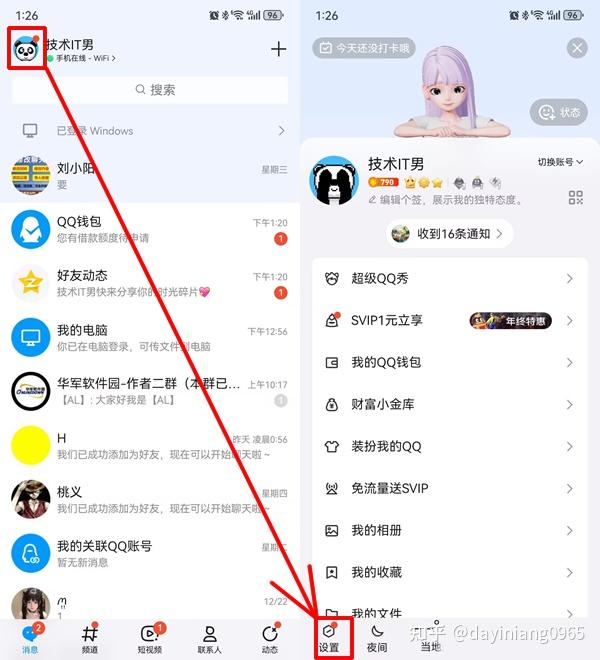Image resolution: width=600 pixels, height=660 pixels.
Task: Open 设置 at the drawer bottom
Action: [x=329, y=638]
